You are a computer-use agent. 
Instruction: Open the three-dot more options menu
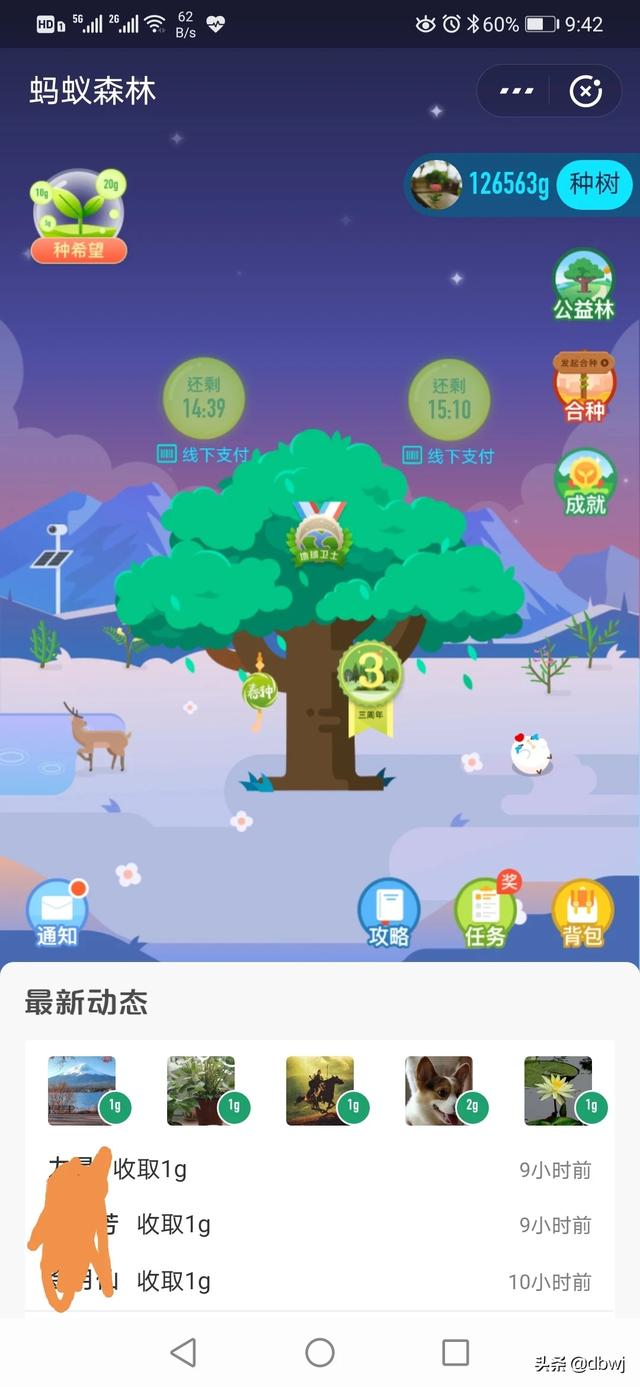[516, 92]
